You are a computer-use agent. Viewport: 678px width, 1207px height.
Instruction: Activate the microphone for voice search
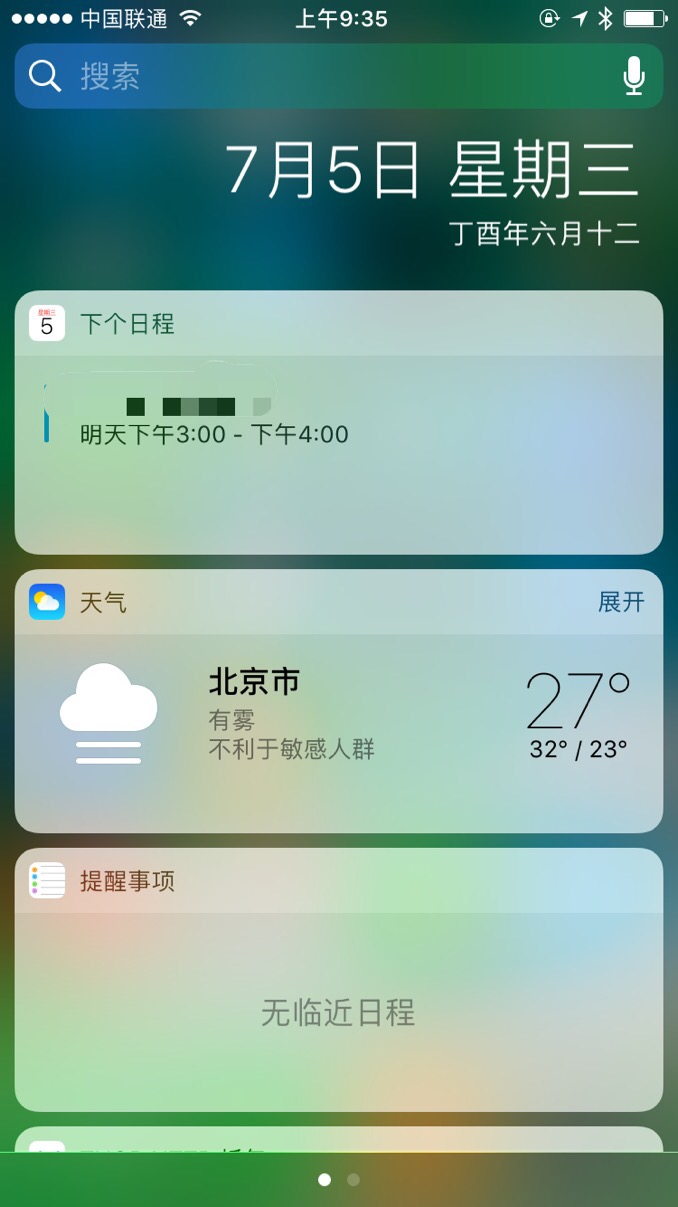[x=634, y=76]
